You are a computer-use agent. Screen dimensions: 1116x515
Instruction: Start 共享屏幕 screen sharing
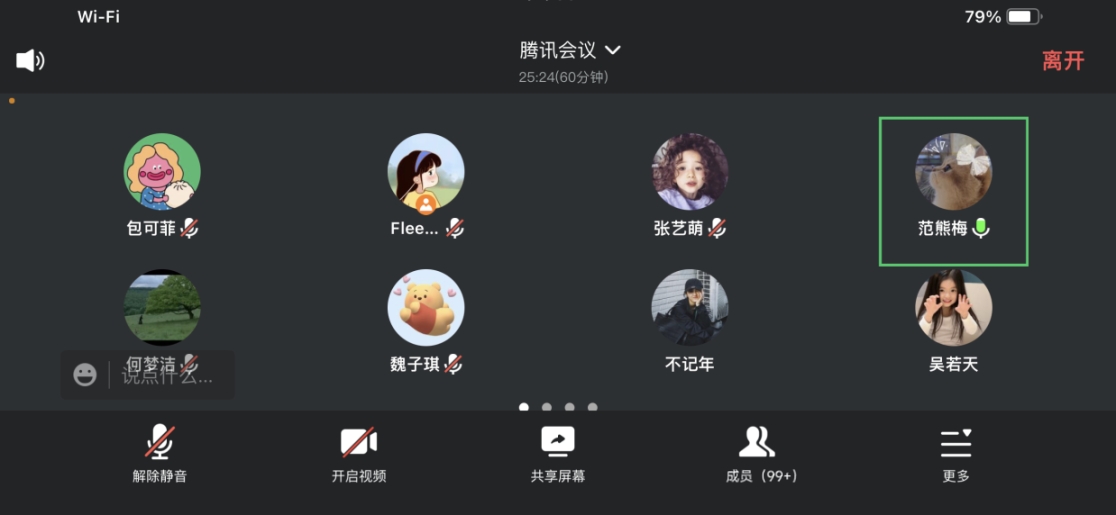pos(557,453)
